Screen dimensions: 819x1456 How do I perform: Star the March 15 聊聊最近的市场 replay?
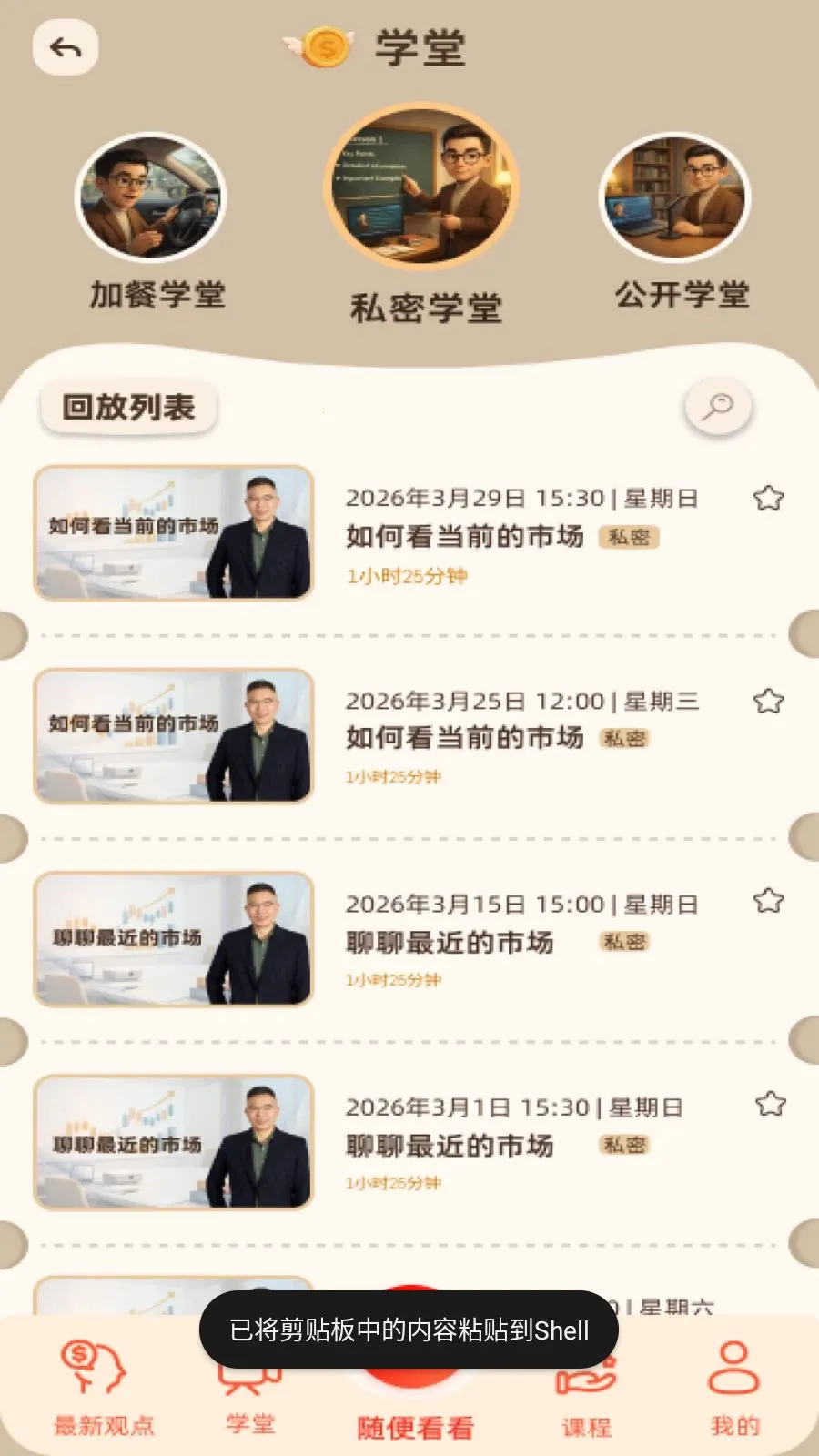coord(769,901)
